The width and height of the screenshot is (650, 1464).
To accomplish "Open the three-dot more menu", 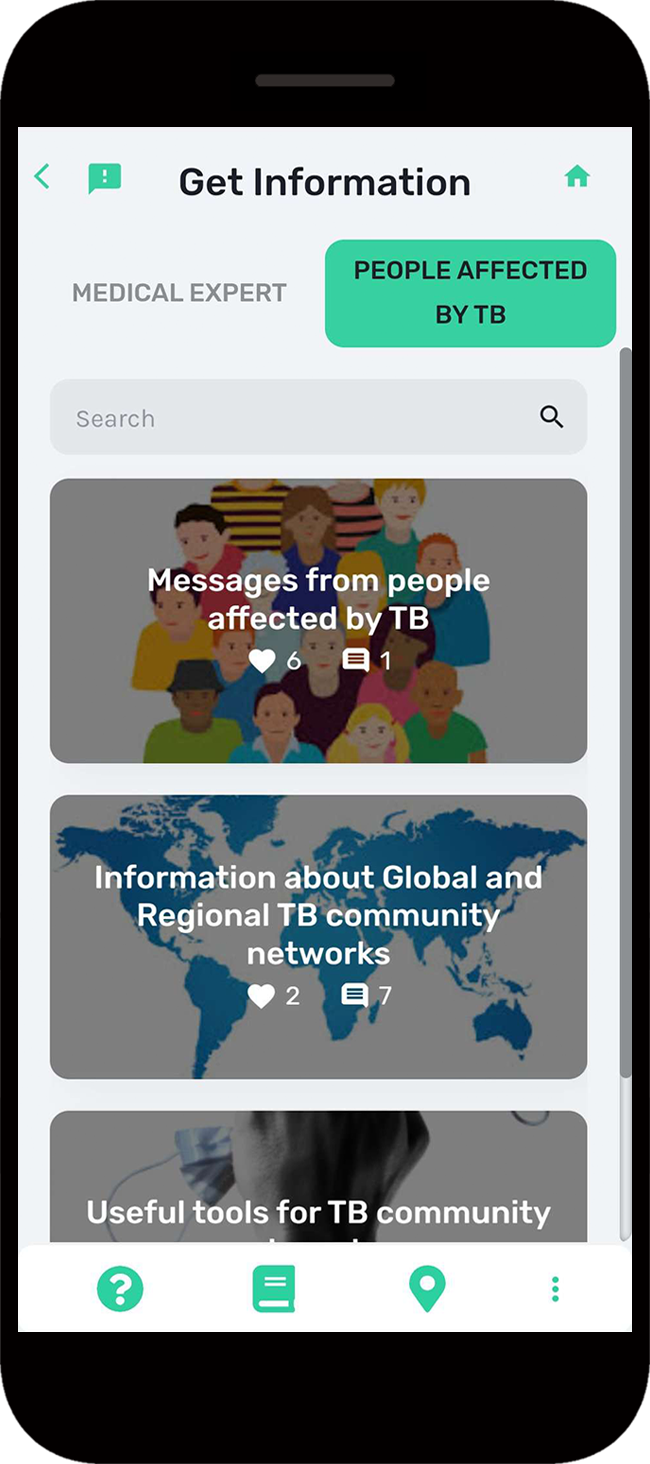I will tap(555, 1289).
